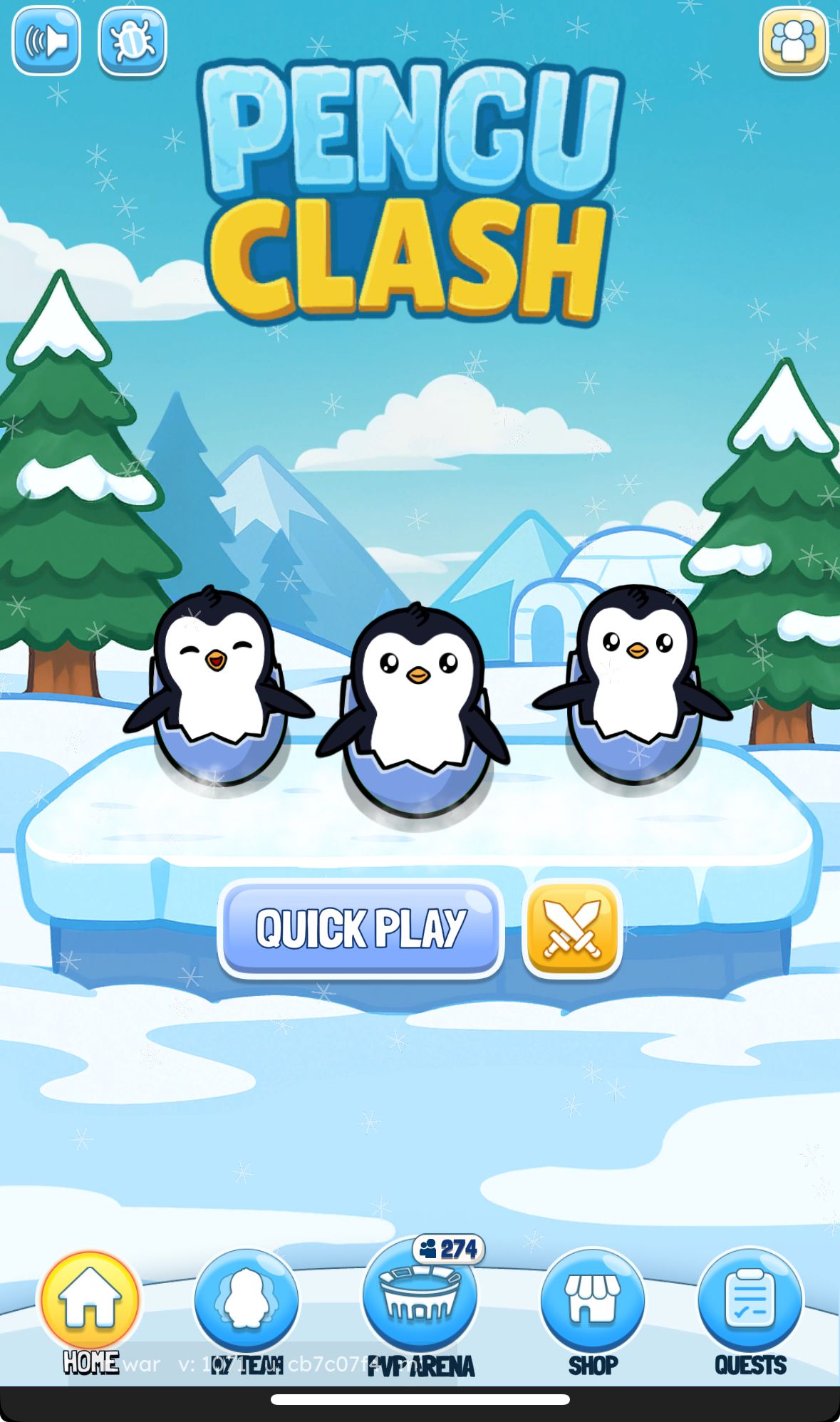Switch to the My Team tab
Image resolution: width=840 pixels, height=1422 pixels.
247,1302
